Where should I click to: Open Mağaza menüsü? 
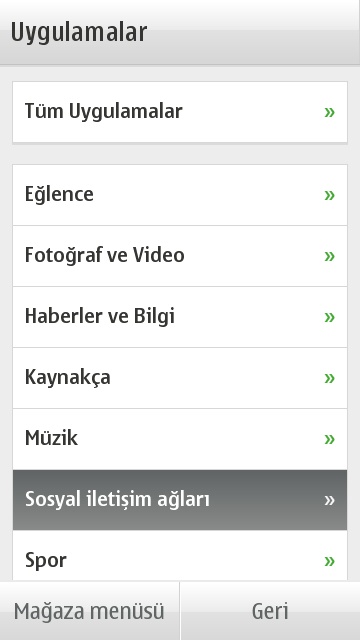(89, 611)
